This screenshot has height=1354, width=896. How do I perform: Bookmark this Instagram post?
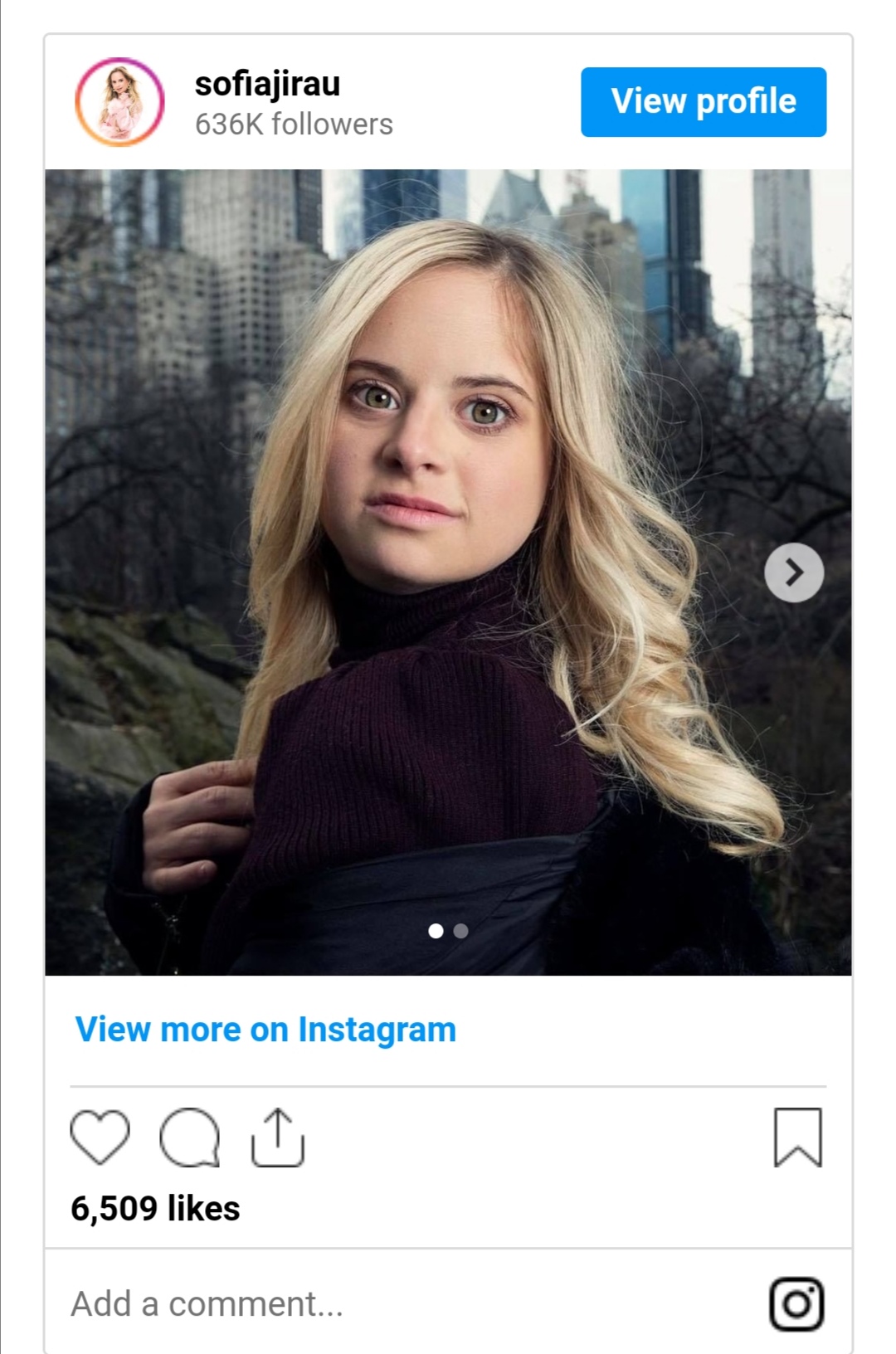797,1137
